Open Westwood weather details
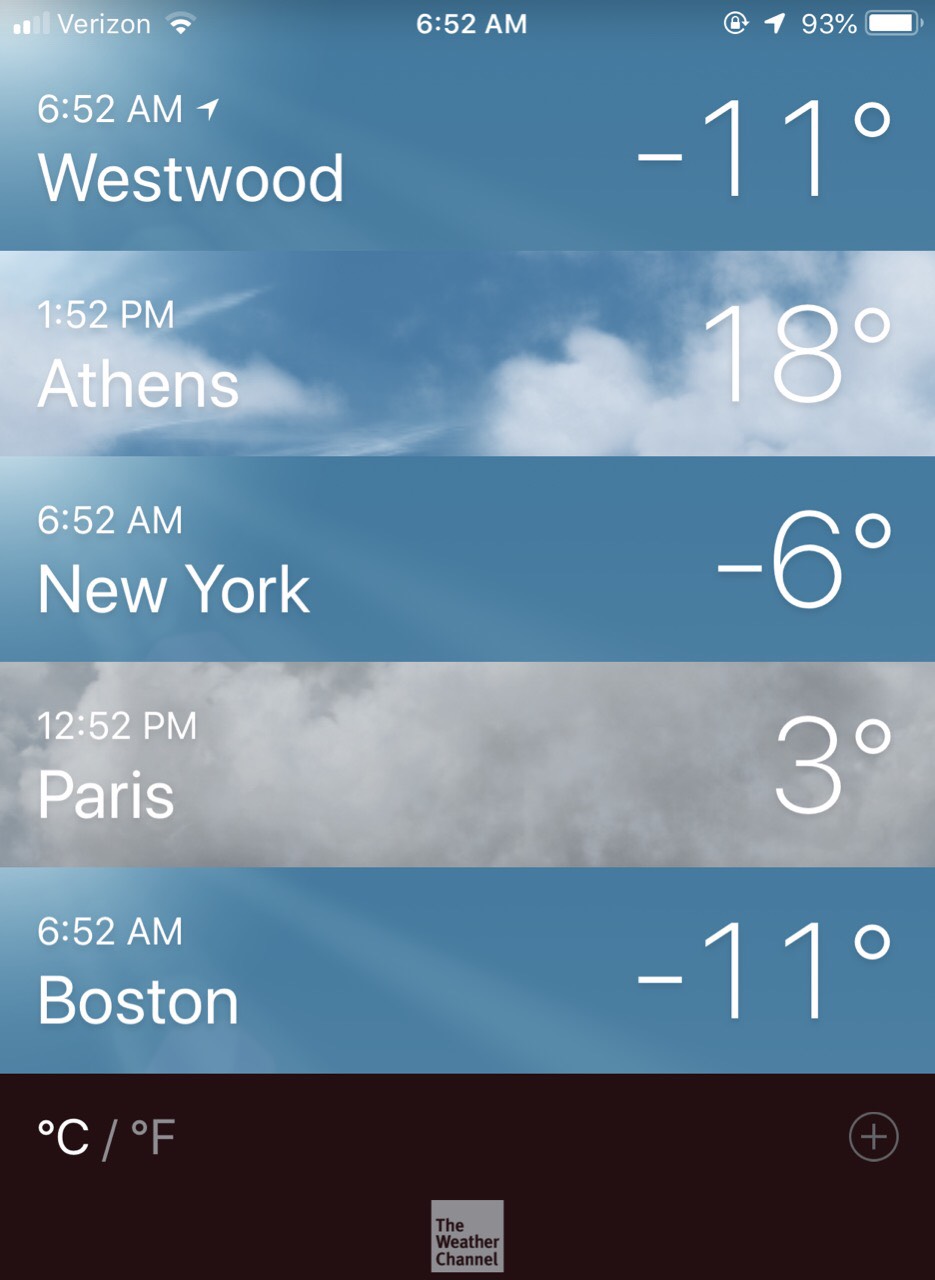This screenshot has height=1280, width=935. (x=467, y=150)
